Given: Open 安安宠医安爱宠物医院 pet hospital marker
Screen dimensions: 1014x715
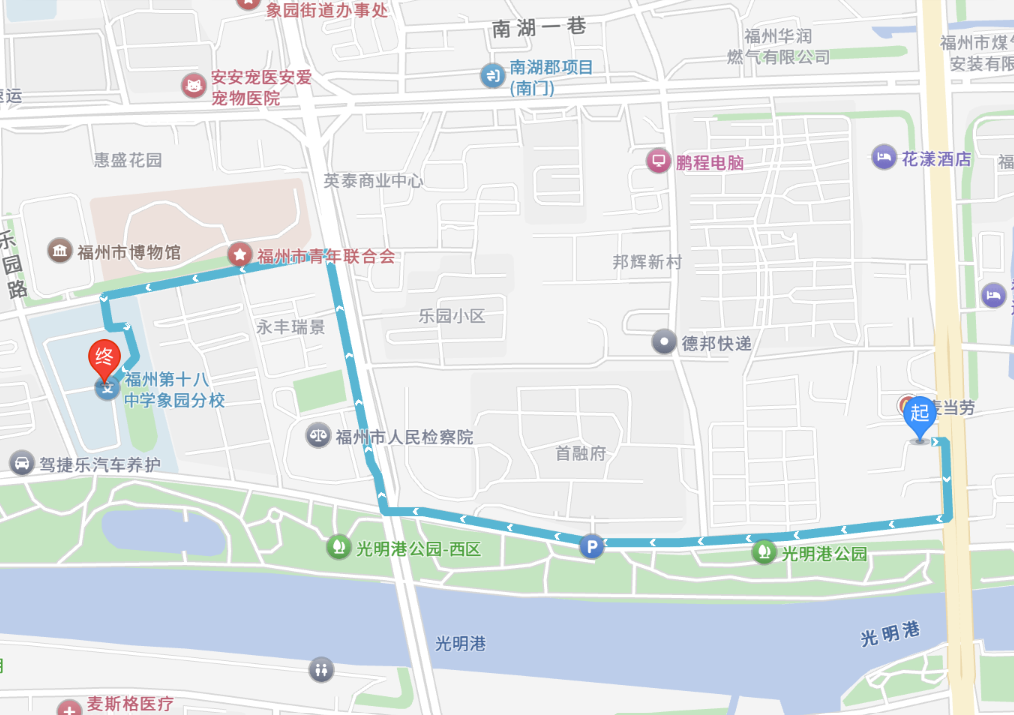Looking at the screenshot, I should click(x=192, y=86).
